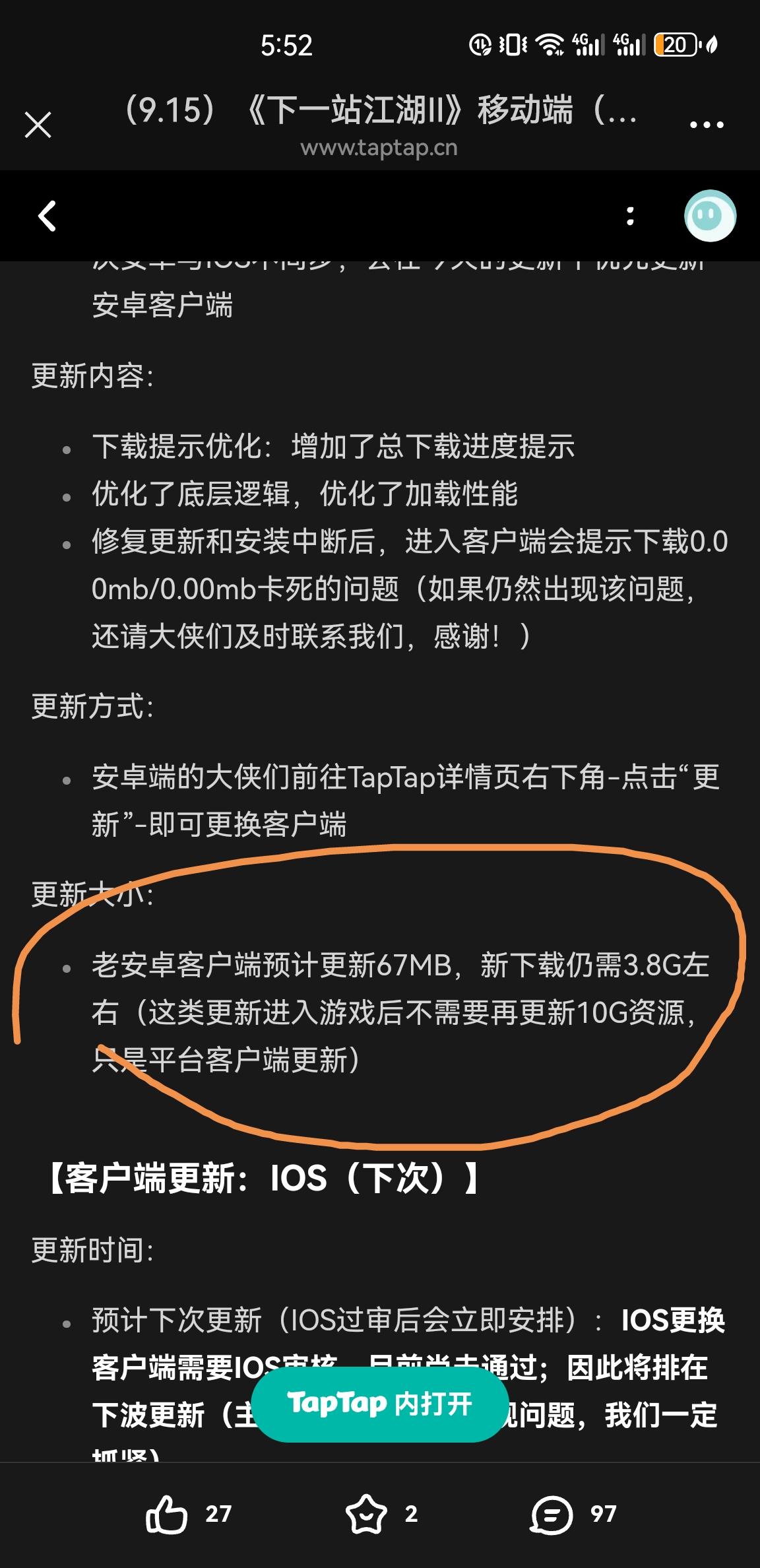Select the page title 《下一站江湖II》移动端
Screen dimensions: 760x1568
point(380,112)
